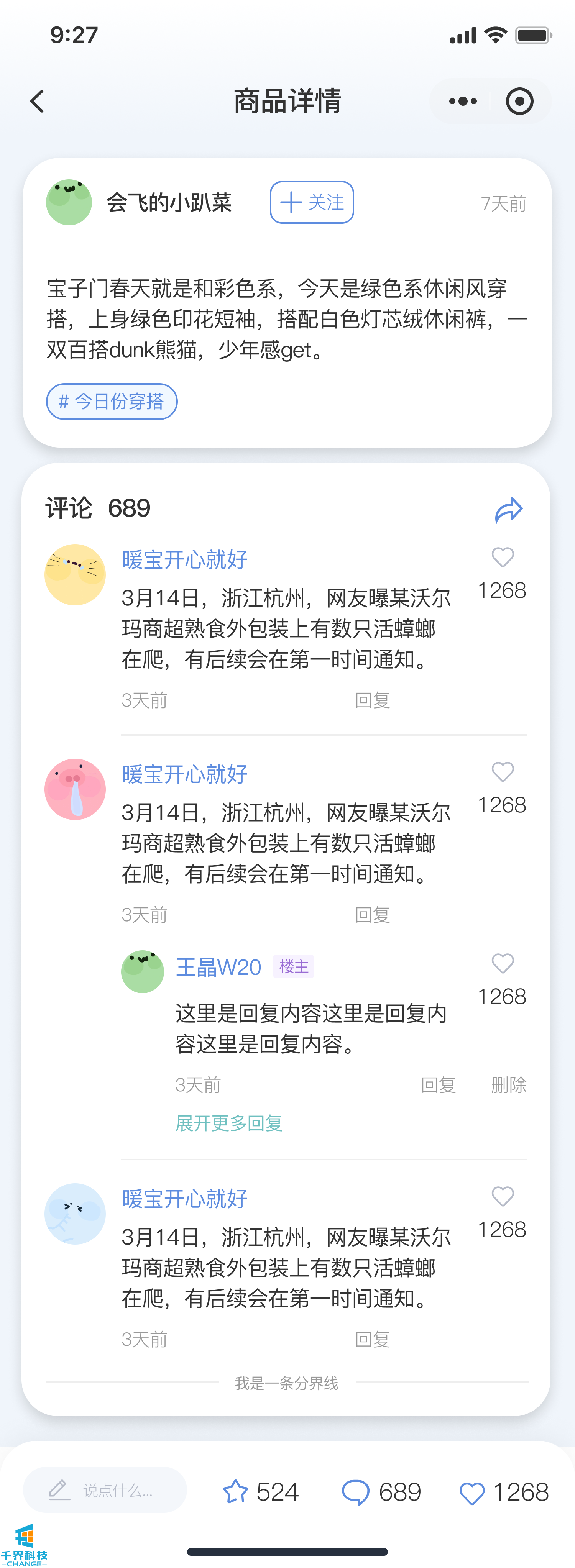Screen dimensions: 575x1568
Task: Tap the 说点什么 comment input box
Action: click(105, 1490)
